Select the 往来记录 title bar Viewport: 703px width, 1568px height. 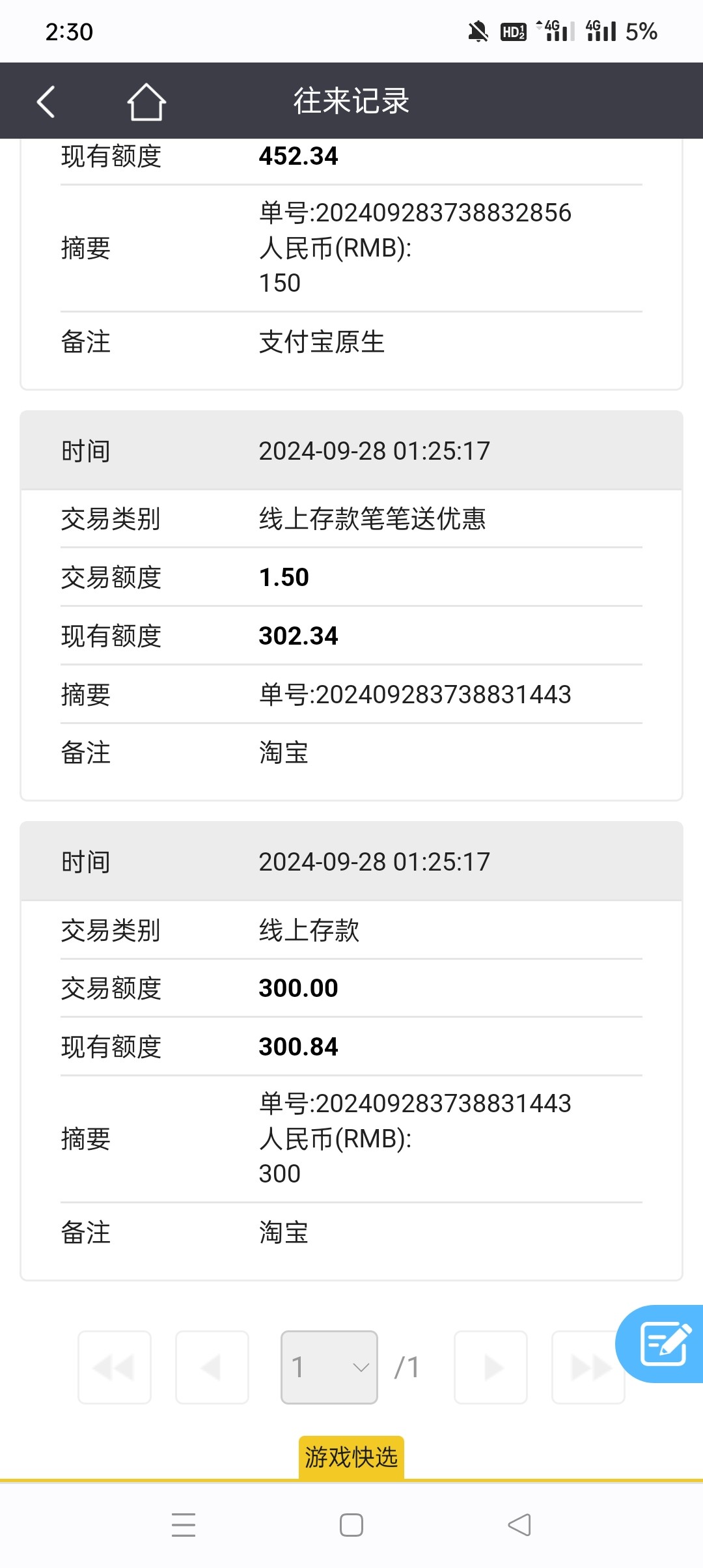point(351,101)
